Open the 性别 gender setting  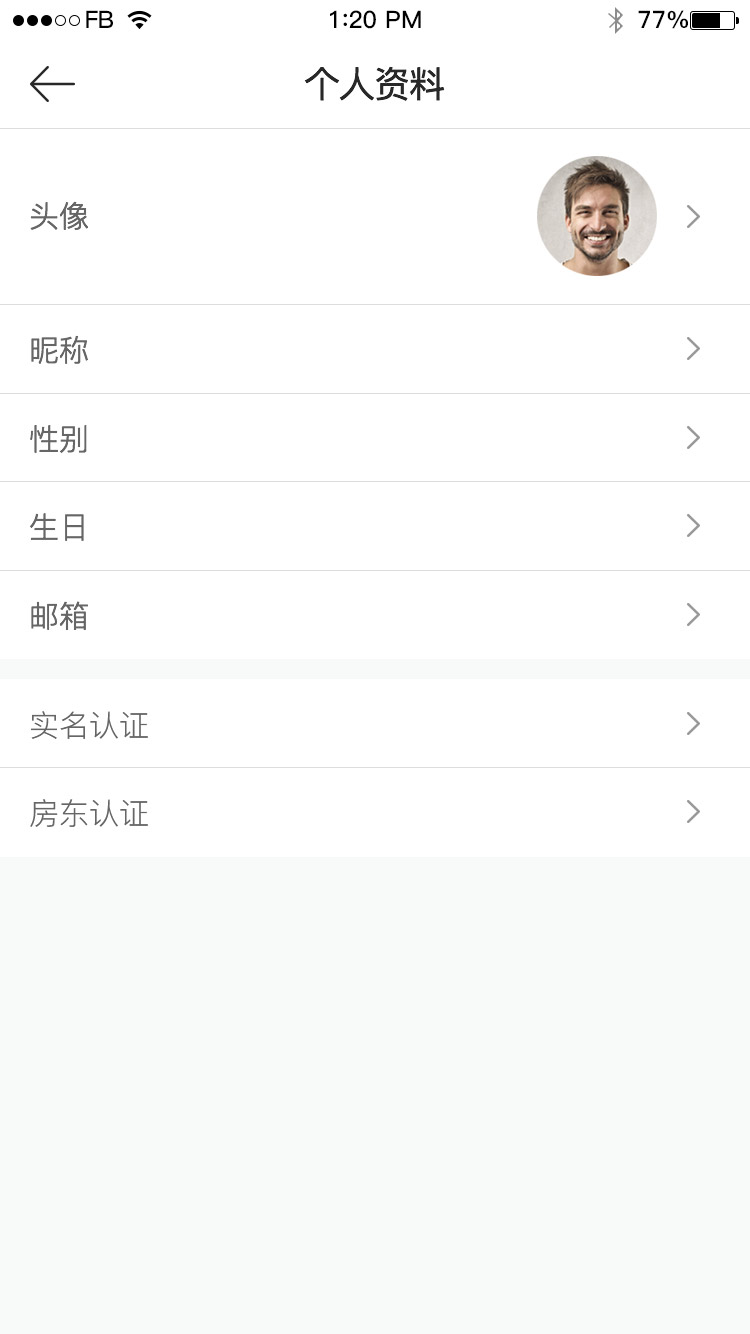tap(375, 438)
